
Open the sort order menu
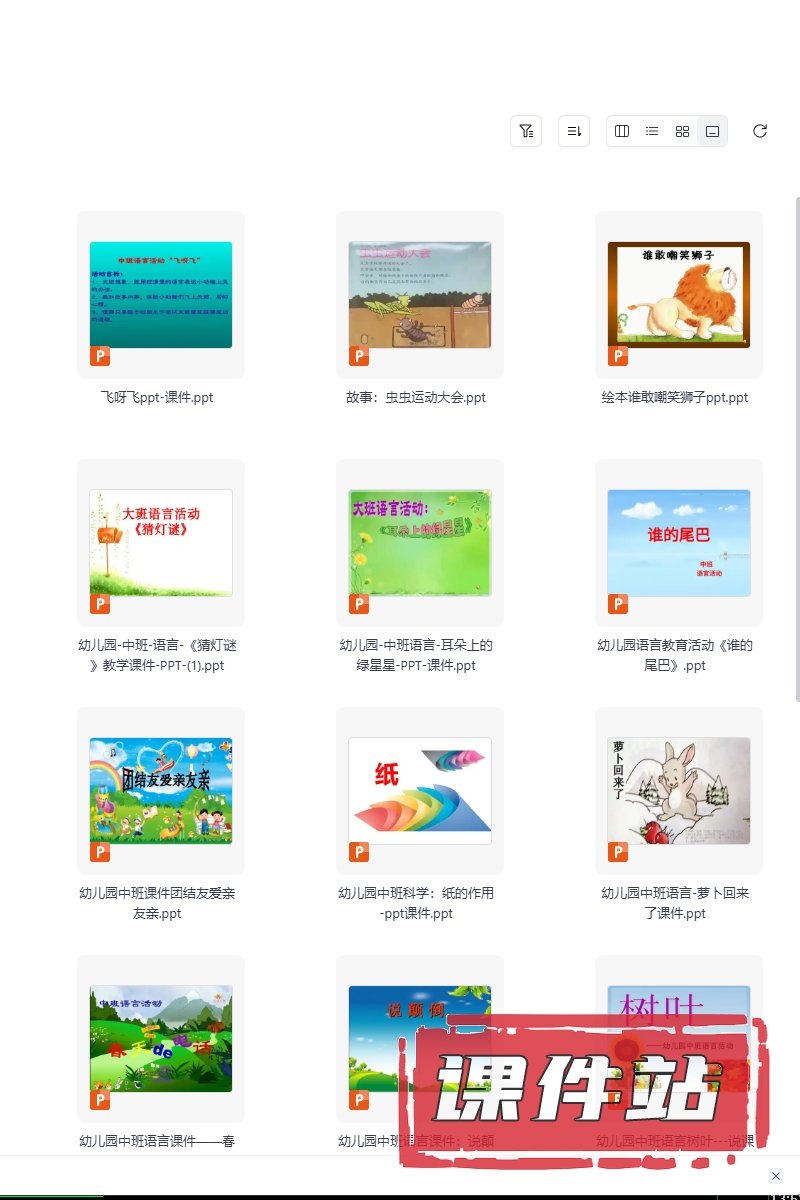click(x=574, y=131)
